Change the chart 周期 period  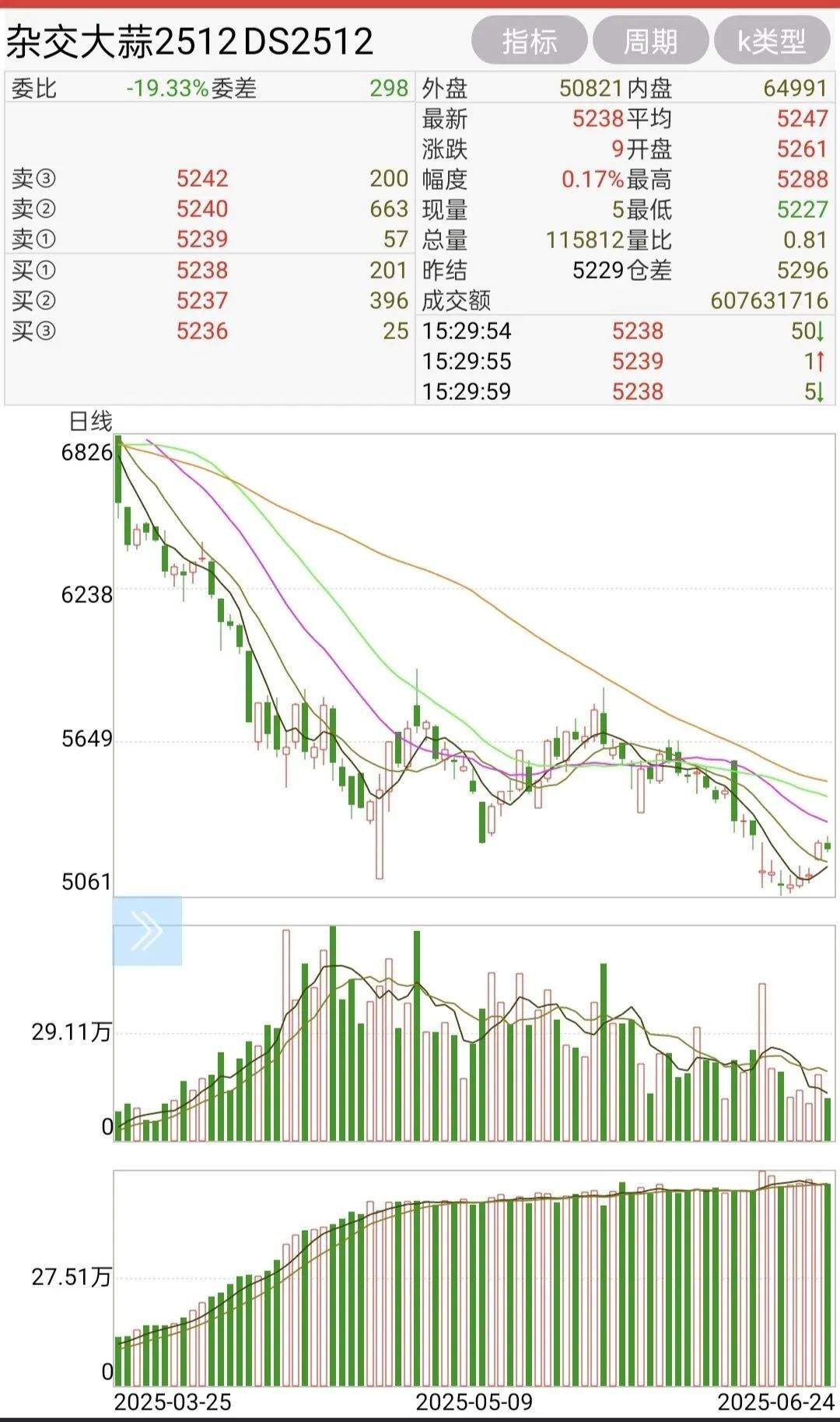point(650,41)
